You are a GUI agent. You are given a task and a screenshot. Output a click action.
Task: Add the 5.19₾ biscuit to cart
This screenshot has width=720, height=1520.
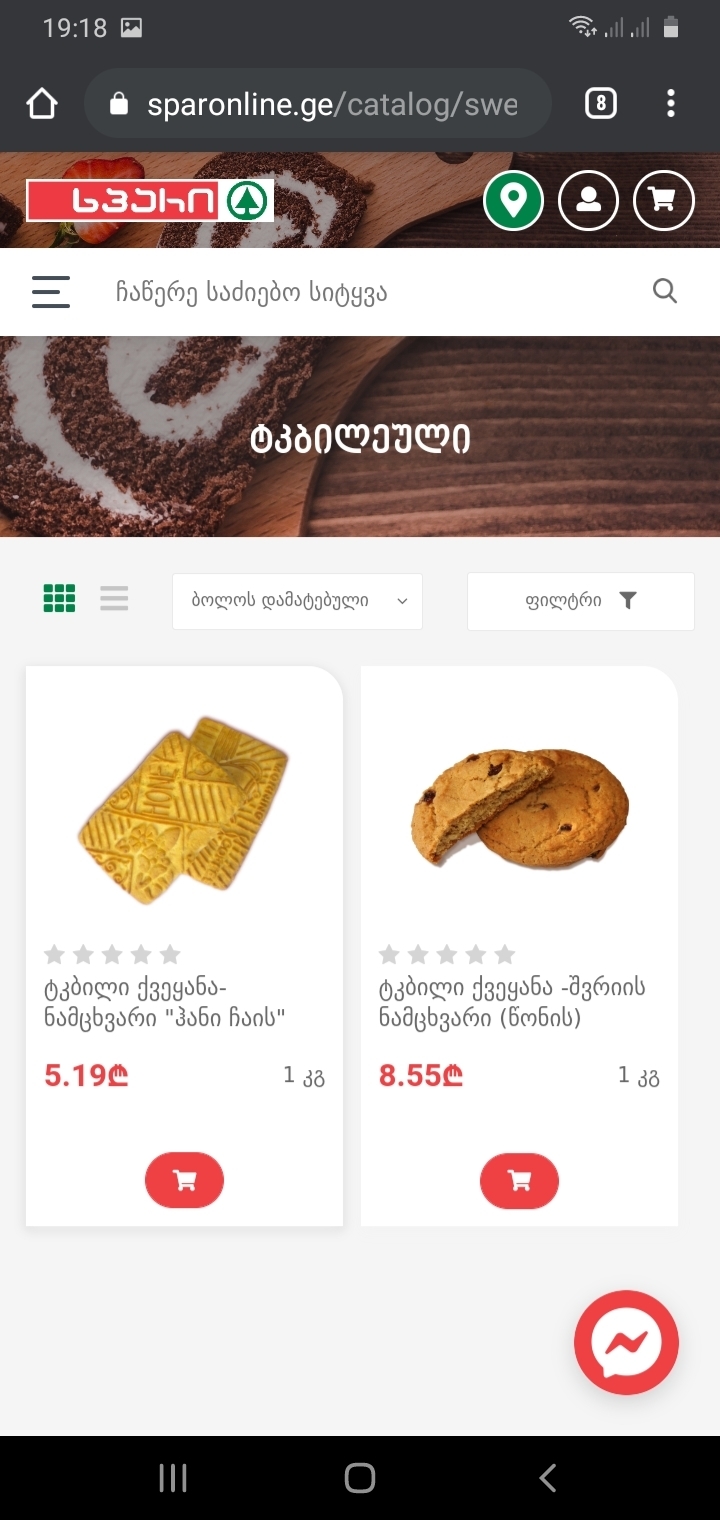click(185, 1181)
